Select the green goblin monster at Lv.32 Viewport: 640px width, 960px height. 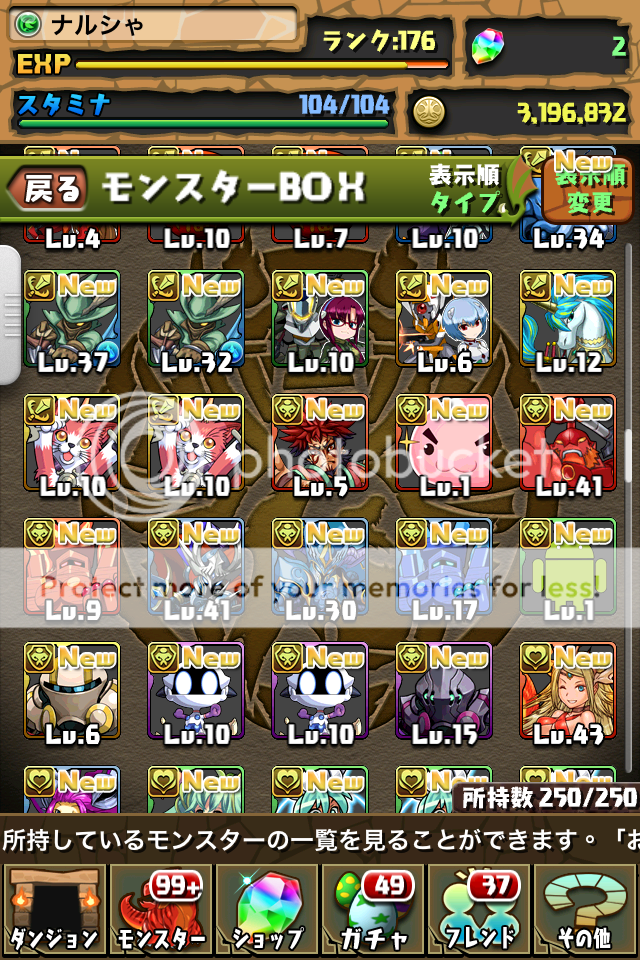196,320
